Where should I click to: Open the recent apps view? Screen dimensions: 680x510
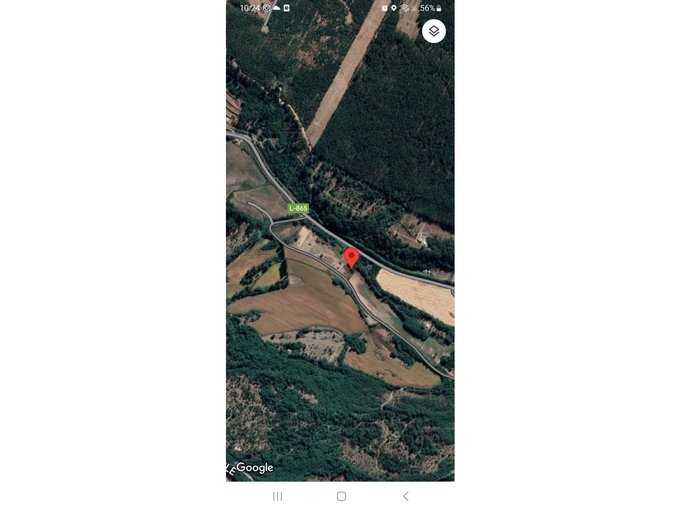pyautogui.click(x=277, y=496)
